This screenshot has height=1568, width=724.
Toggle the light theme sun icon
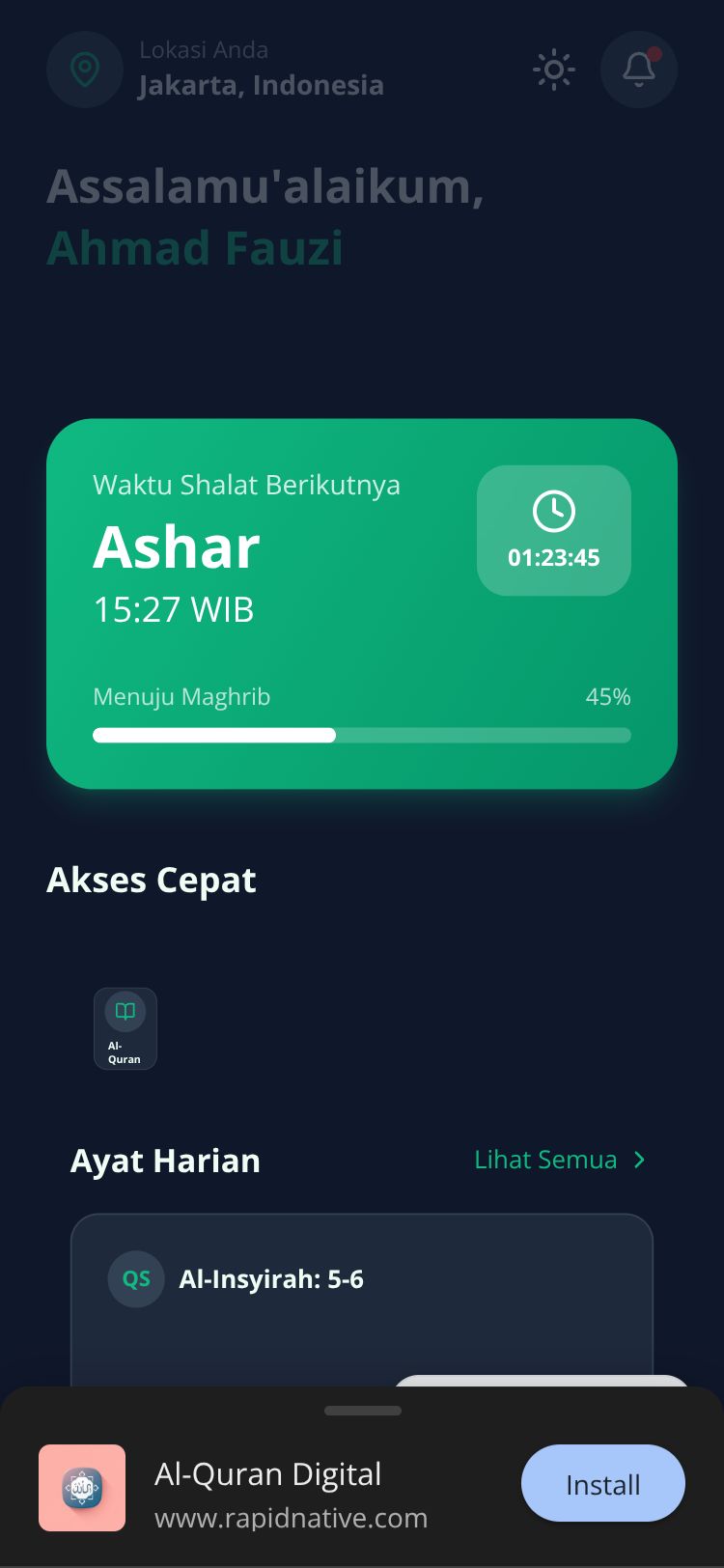[554, 70]
